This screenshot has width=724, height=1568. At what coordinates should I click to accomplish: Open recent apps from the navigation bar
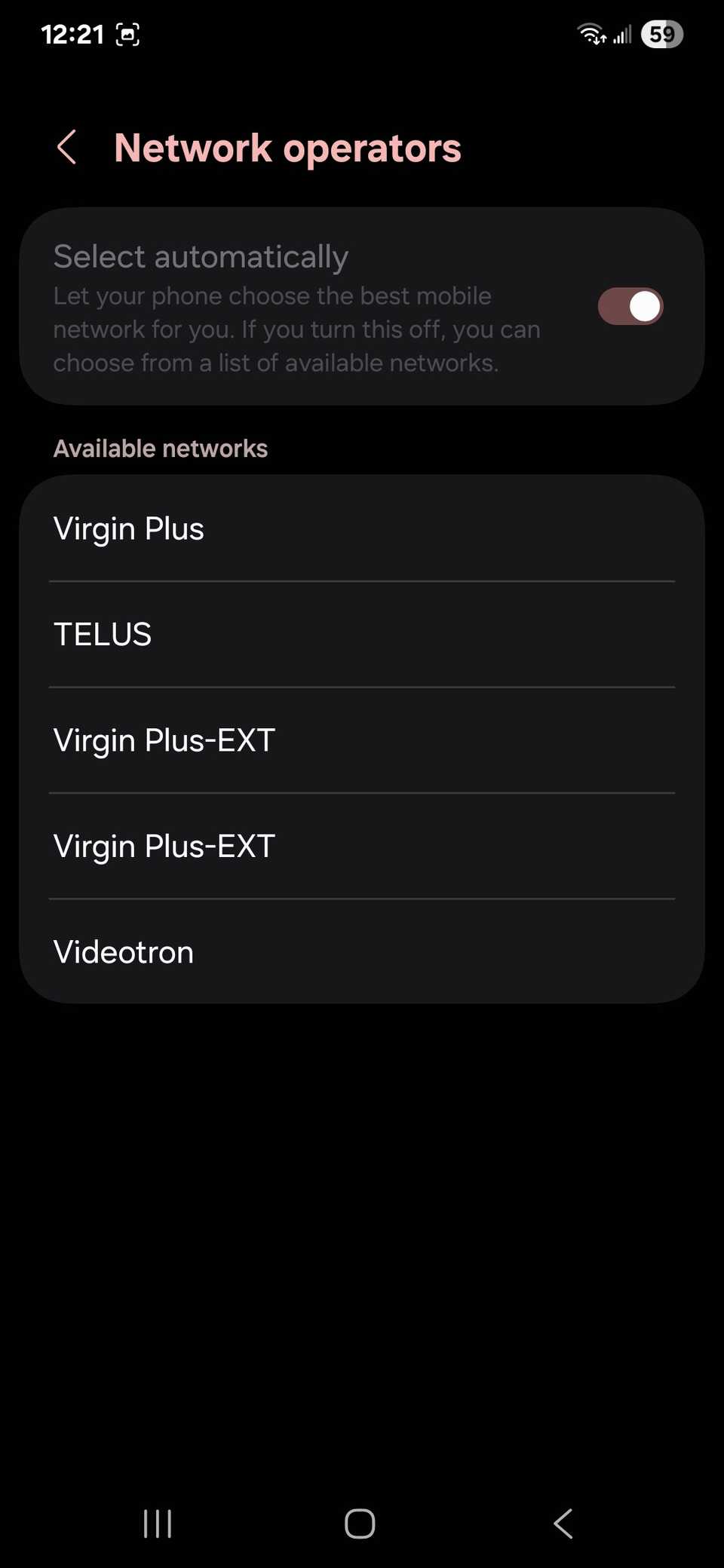pos(157,1524)
